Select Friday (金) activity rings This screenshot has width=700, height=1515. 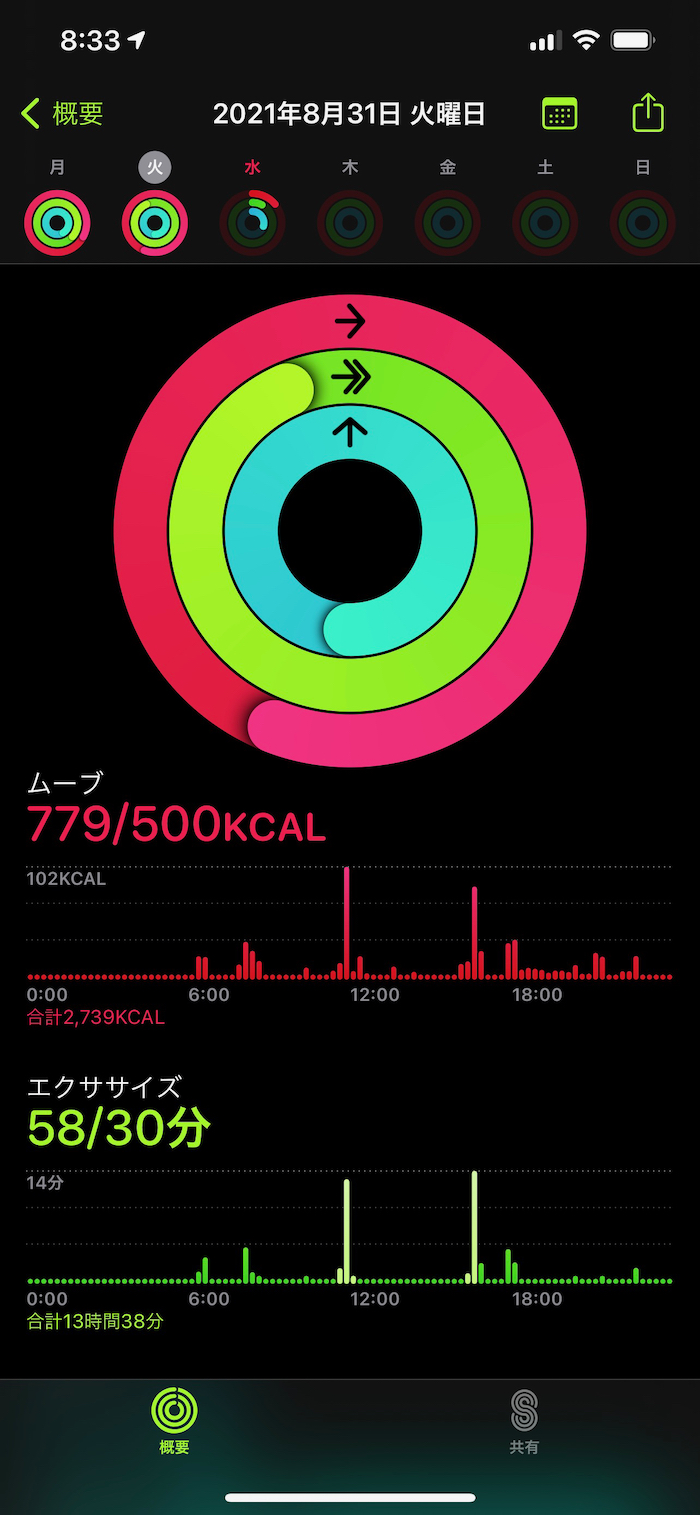click(447, 222)
